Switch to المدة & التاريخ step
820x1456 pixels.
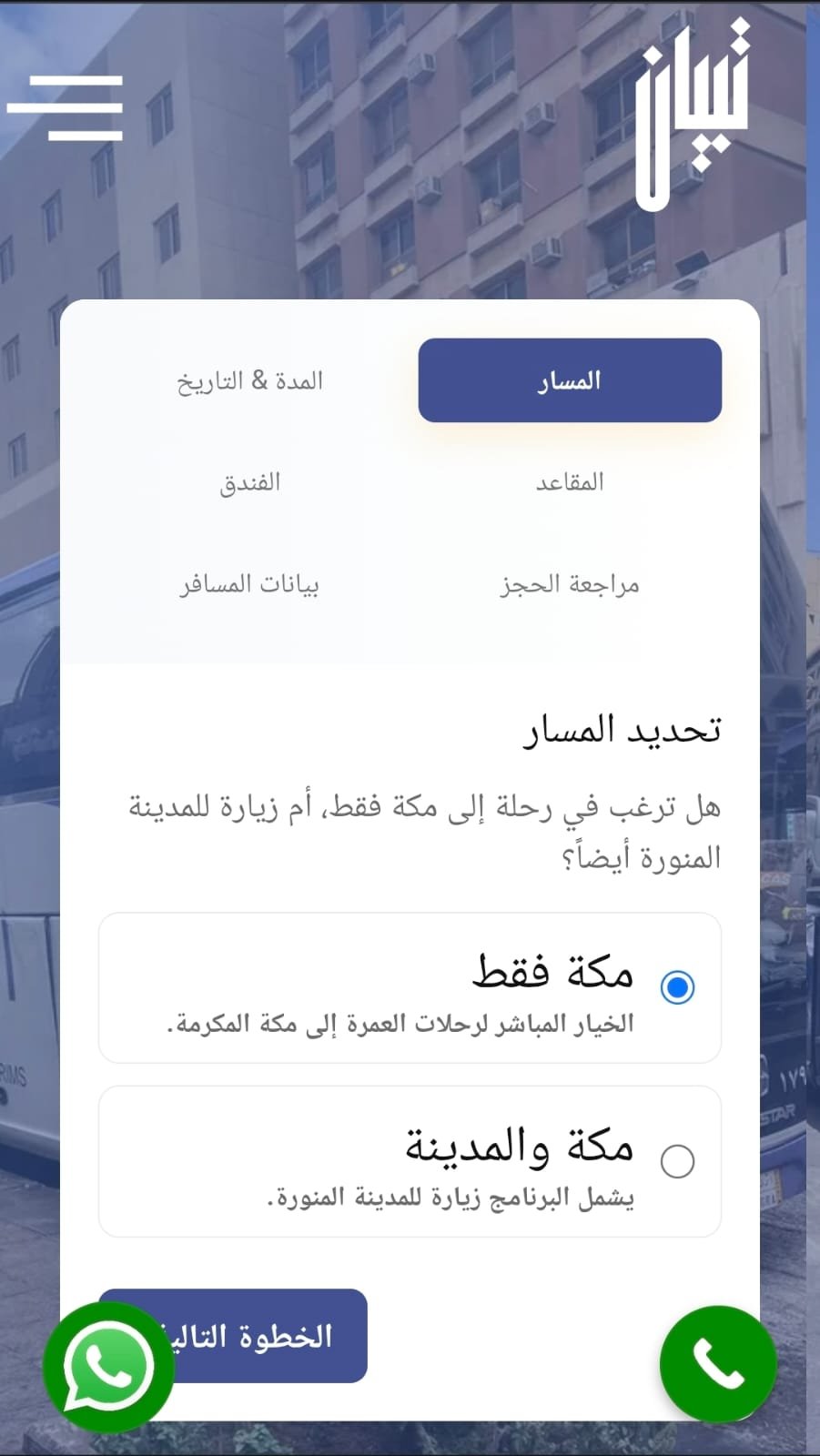[250, 380]
